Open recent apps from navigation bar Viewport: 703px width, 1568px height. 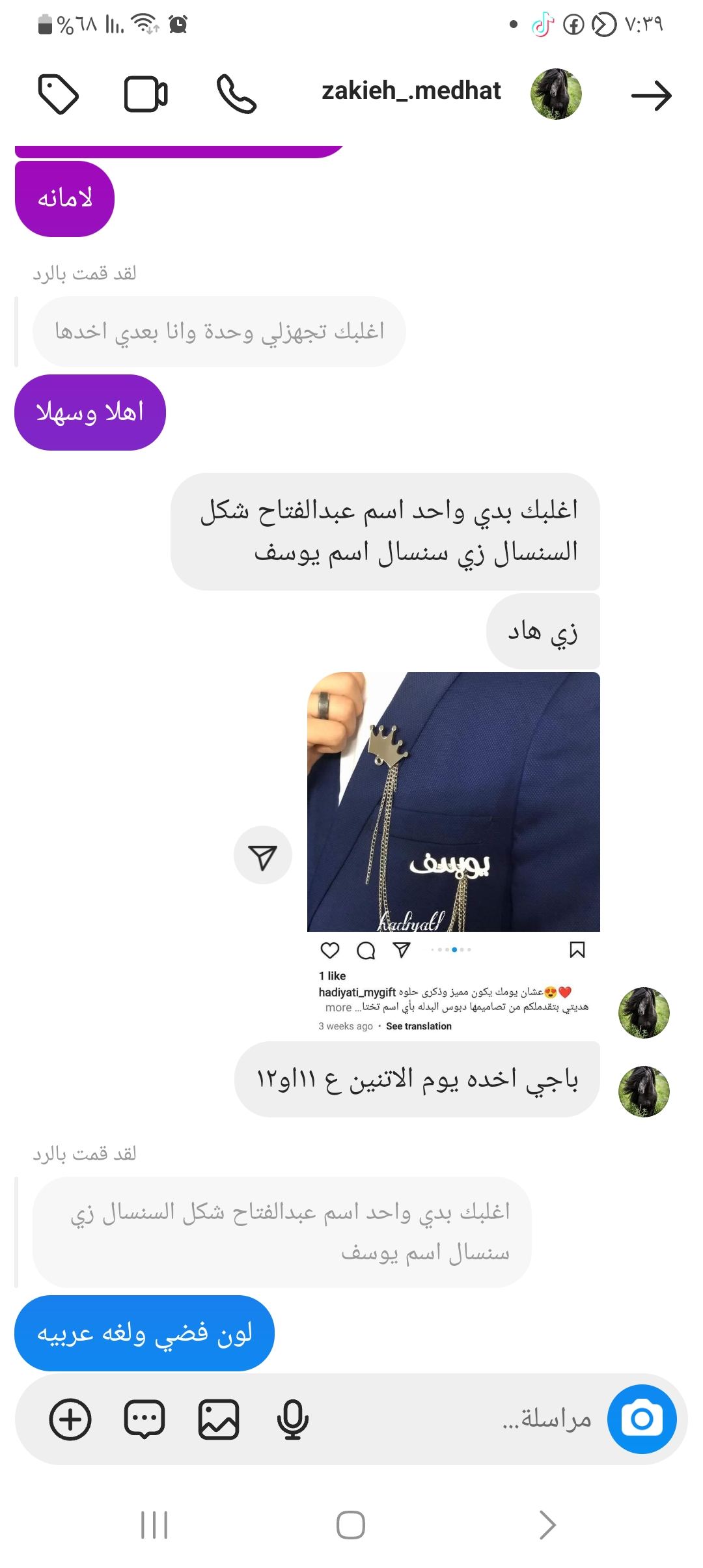pos(154,1525)
